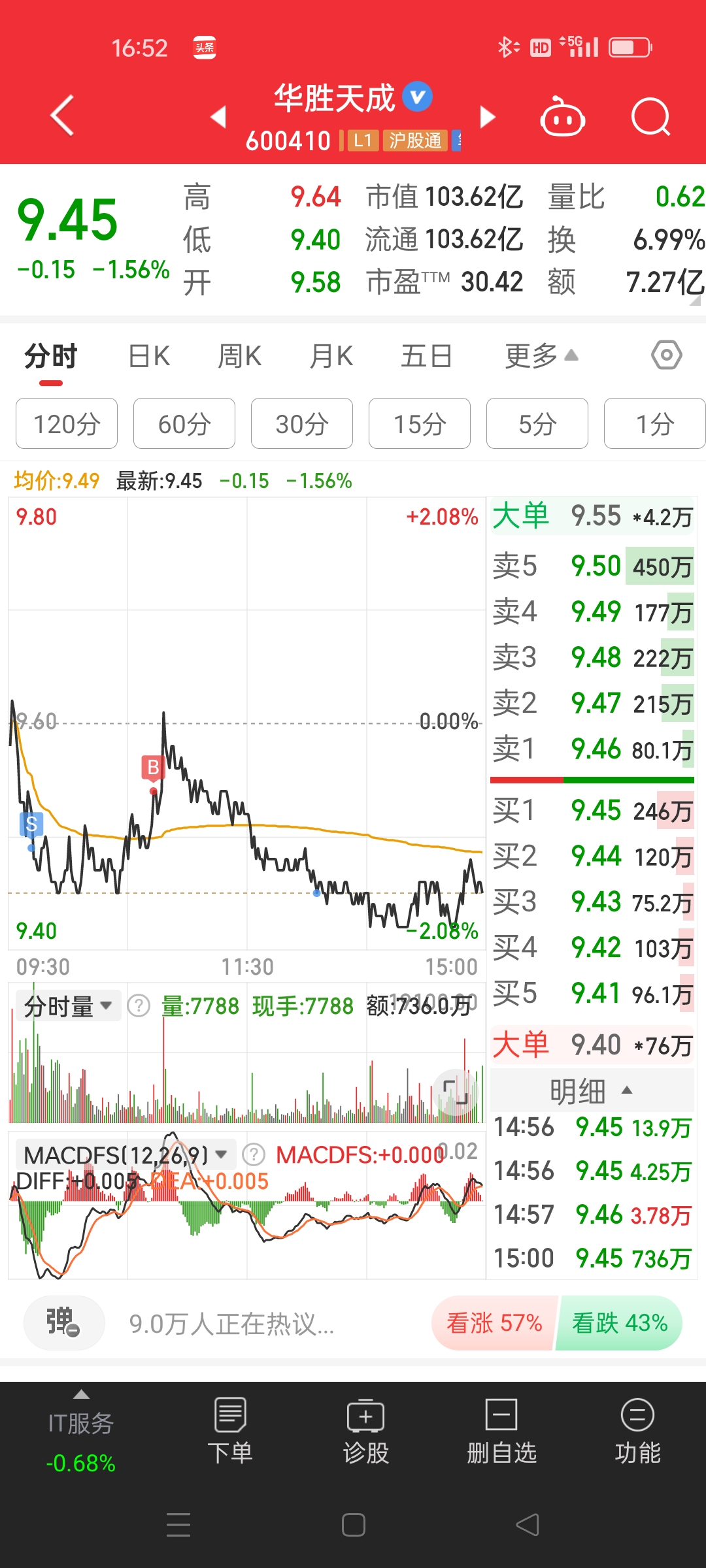Open the robot AI assistant icon
This screenshot has width=706, height=1568.
[x=562, y=116]
